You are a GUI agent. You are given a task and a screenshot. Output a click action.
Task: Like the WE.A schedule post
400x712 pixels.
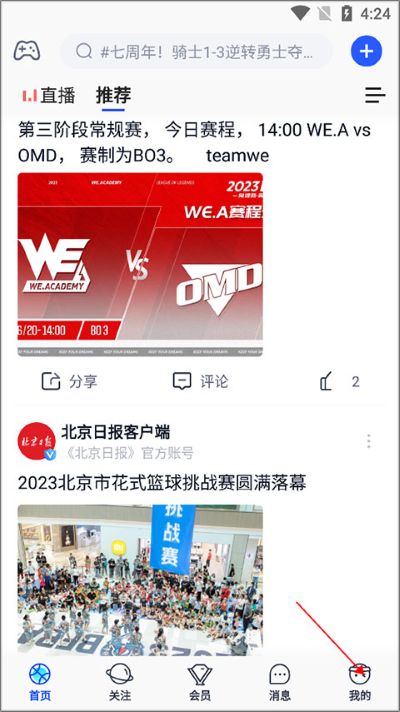pyautogui.click(x=340, y=381)
